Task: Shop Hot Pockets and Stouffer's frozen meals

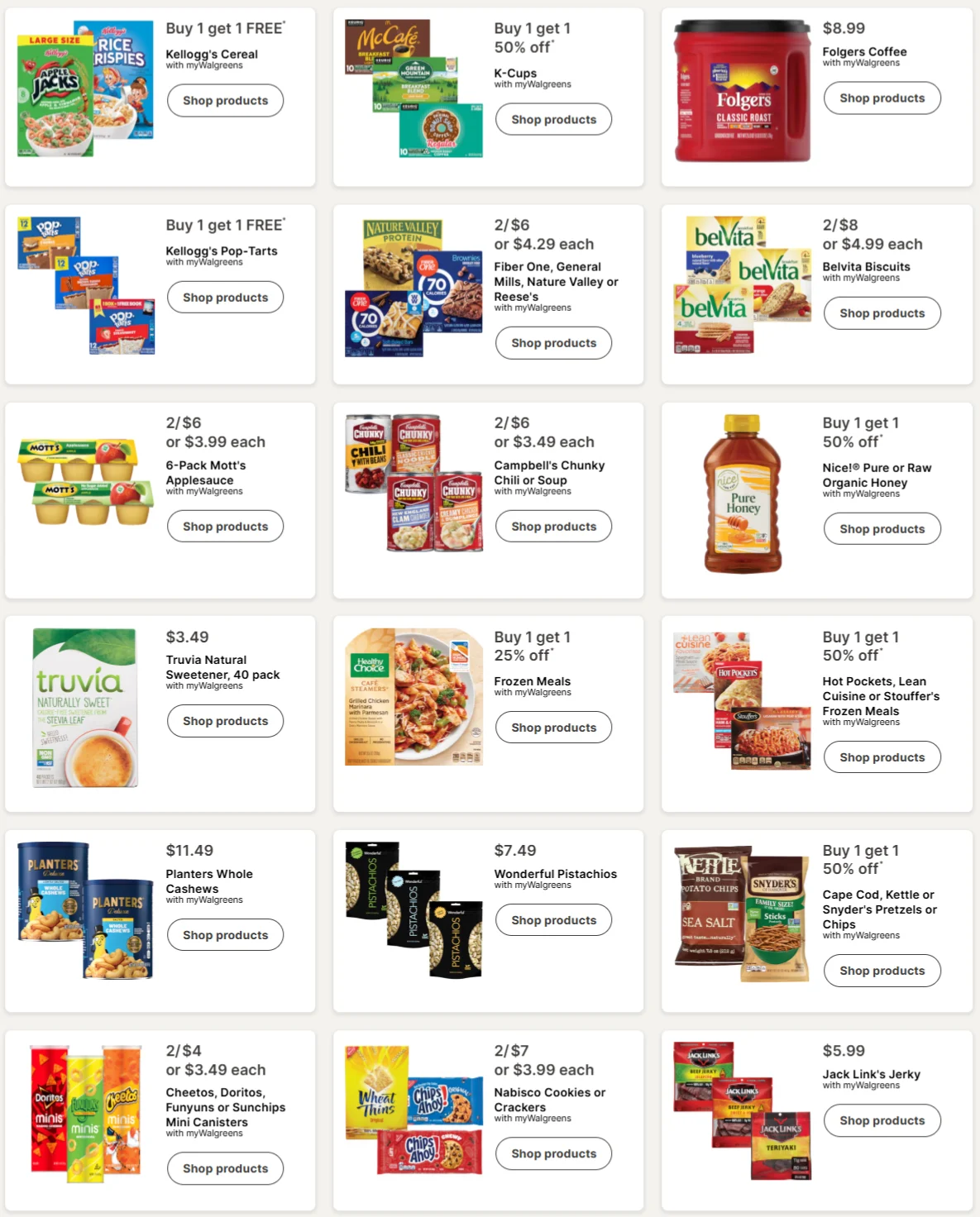Action: (882, 756)
